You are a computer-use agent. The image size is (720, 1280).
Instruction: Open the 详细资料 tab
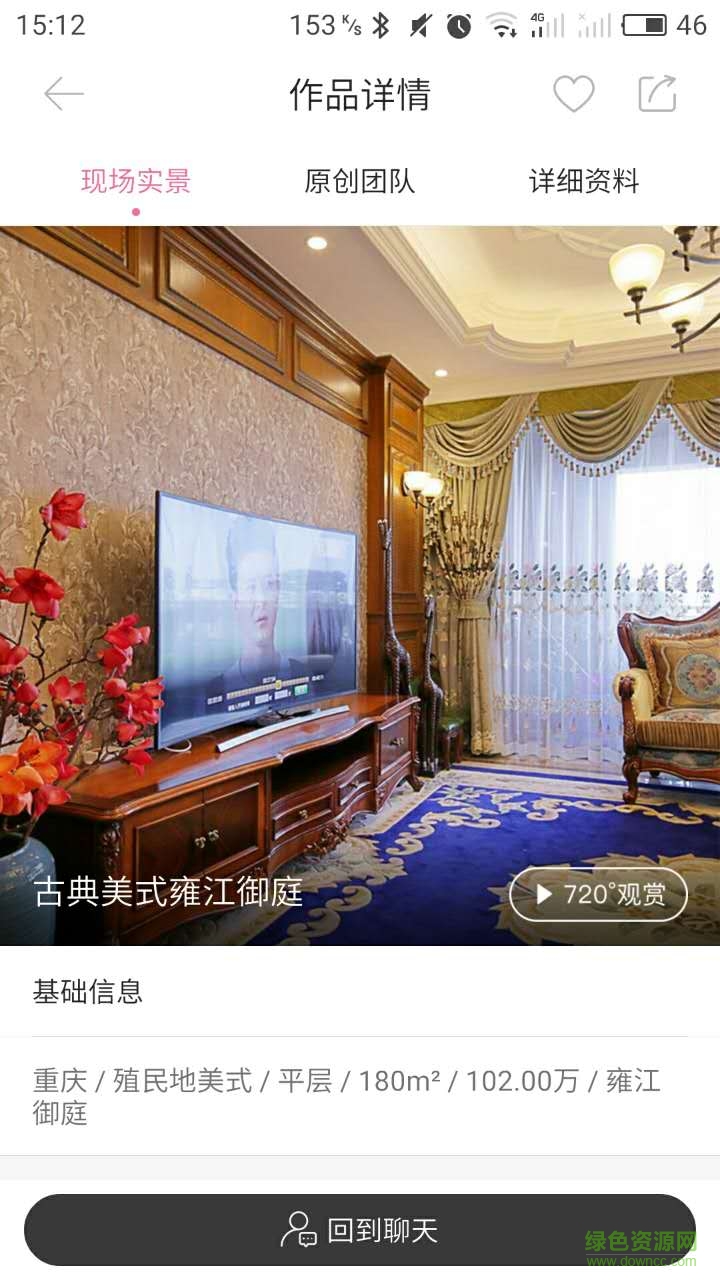(x=586, y=182)
